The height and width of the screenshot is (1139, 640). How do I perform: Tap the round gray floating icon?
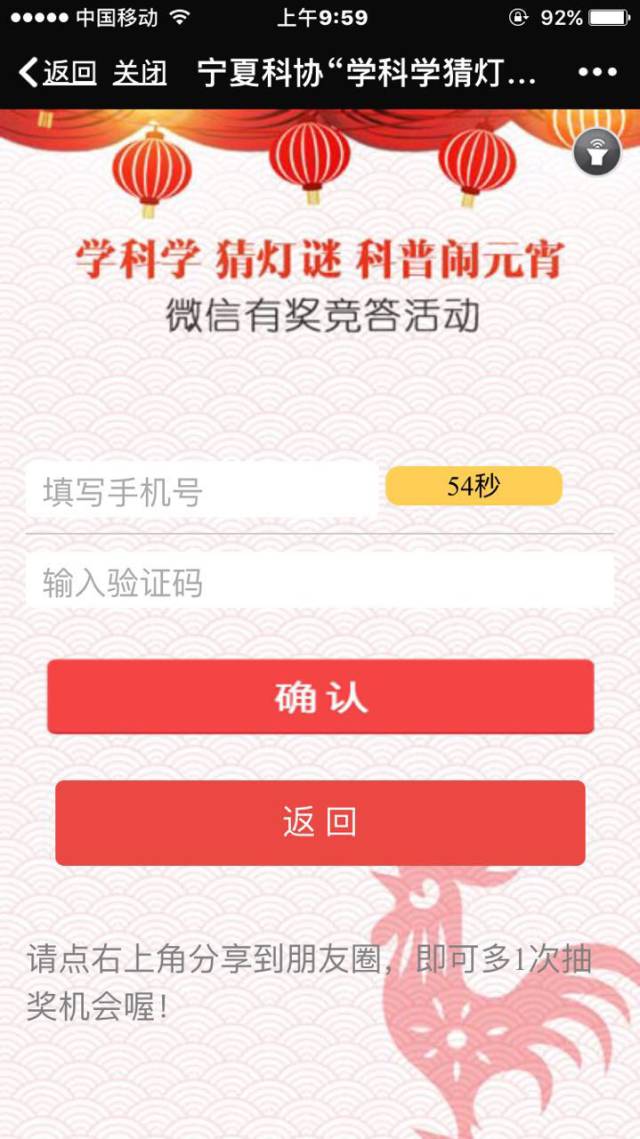(x=597, y=153)
